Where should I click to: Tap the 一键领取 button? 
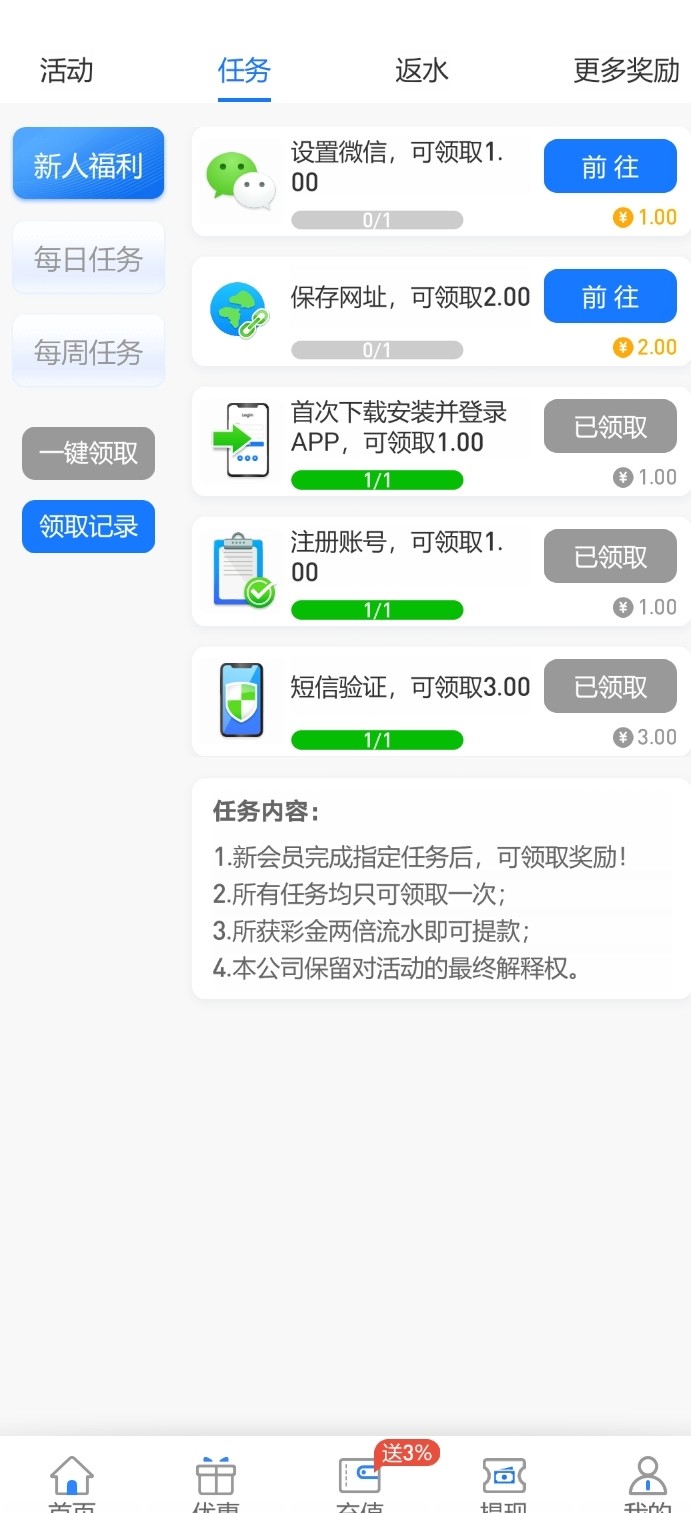pos(88,453)
